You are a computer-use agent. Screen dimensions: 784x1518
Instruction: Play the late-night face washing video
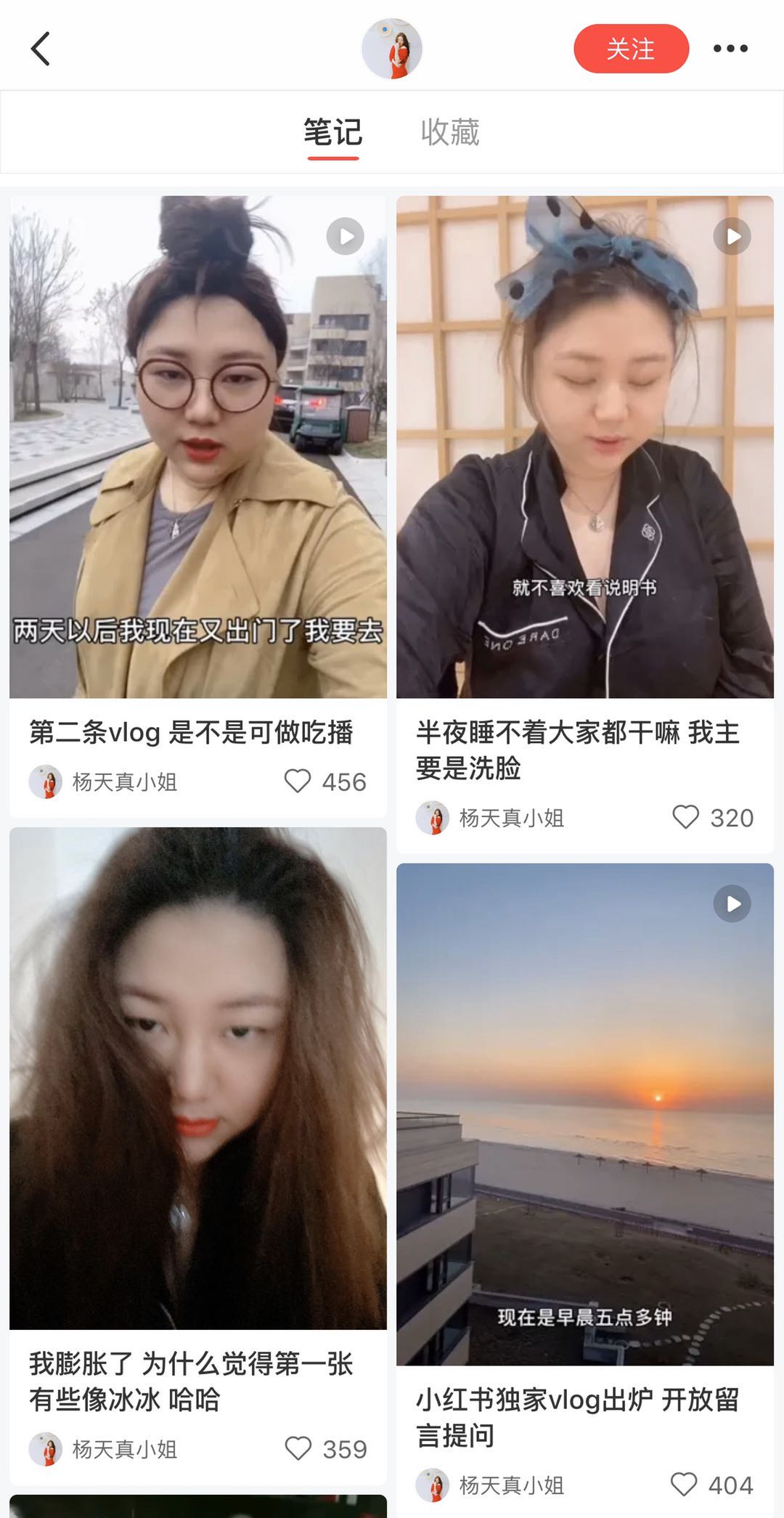[x=732, y=236]
